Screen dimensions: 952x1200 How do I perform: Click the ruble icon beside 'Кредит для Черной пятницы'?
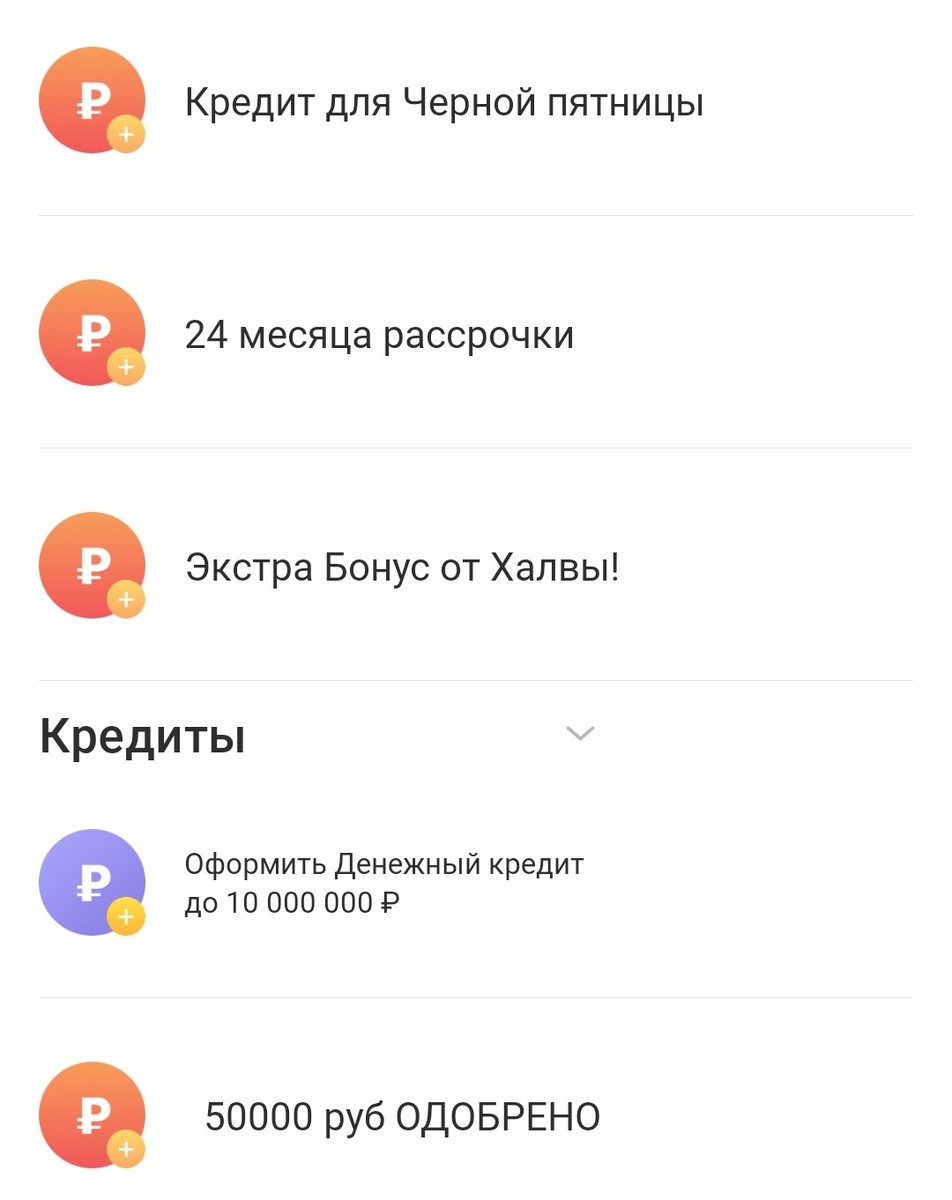coord(92,100)
